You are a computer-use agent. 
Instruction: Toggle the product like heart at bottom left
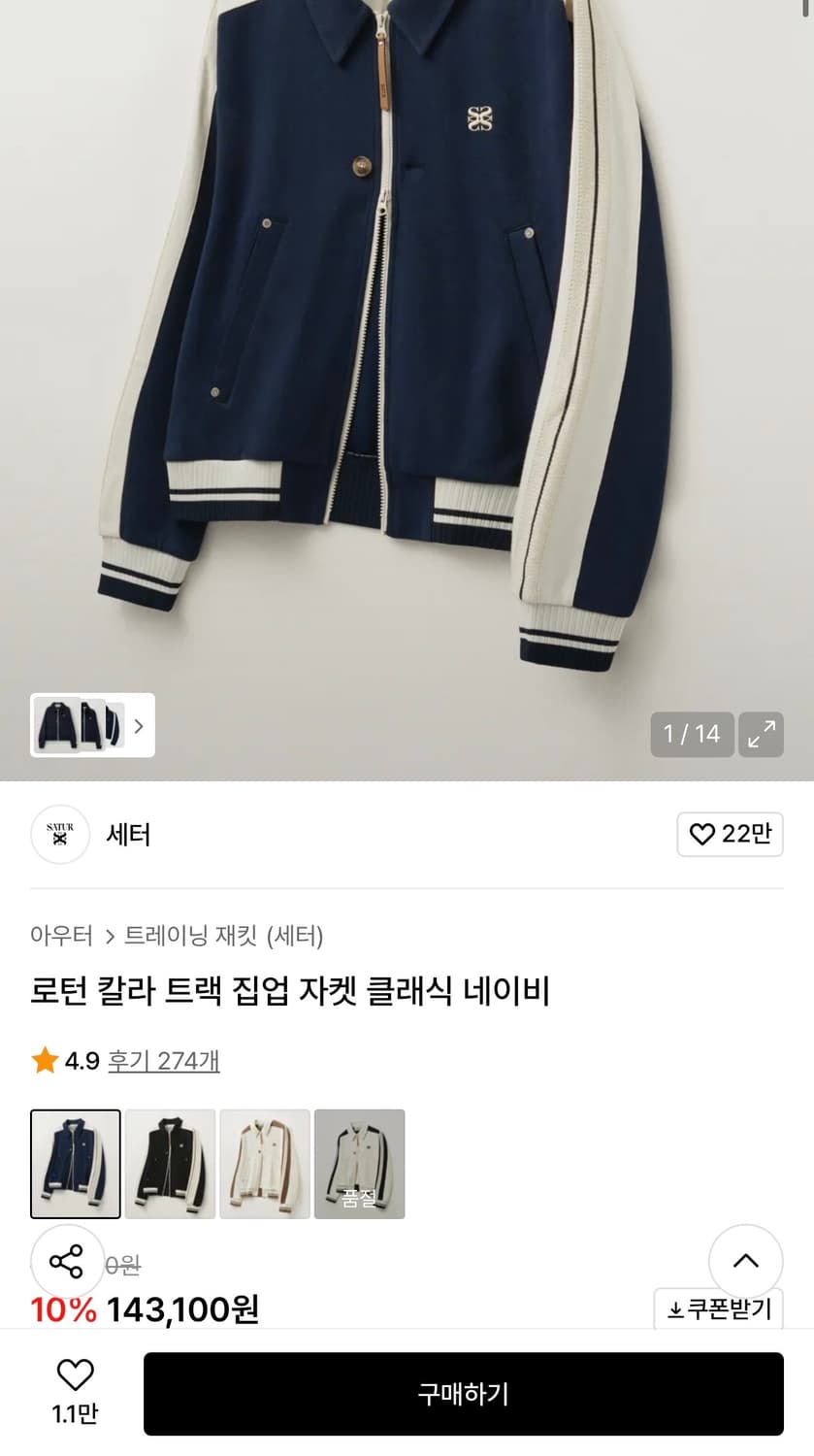[75, 1375]
